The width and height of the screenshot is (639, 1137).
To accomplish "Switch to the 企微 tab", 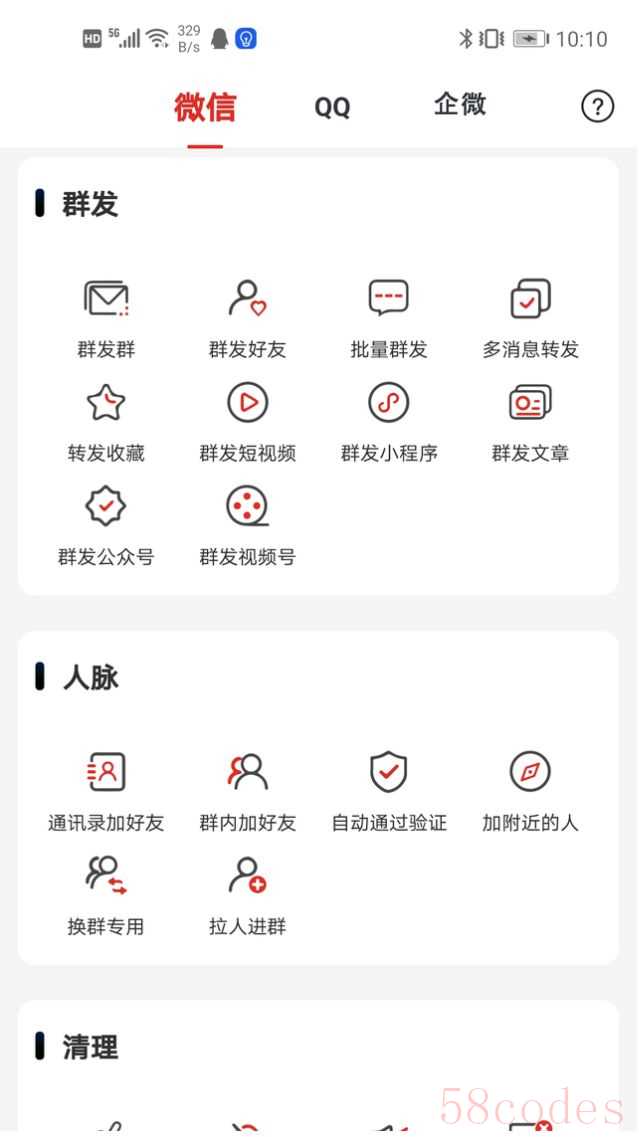I will coord(460,105).
